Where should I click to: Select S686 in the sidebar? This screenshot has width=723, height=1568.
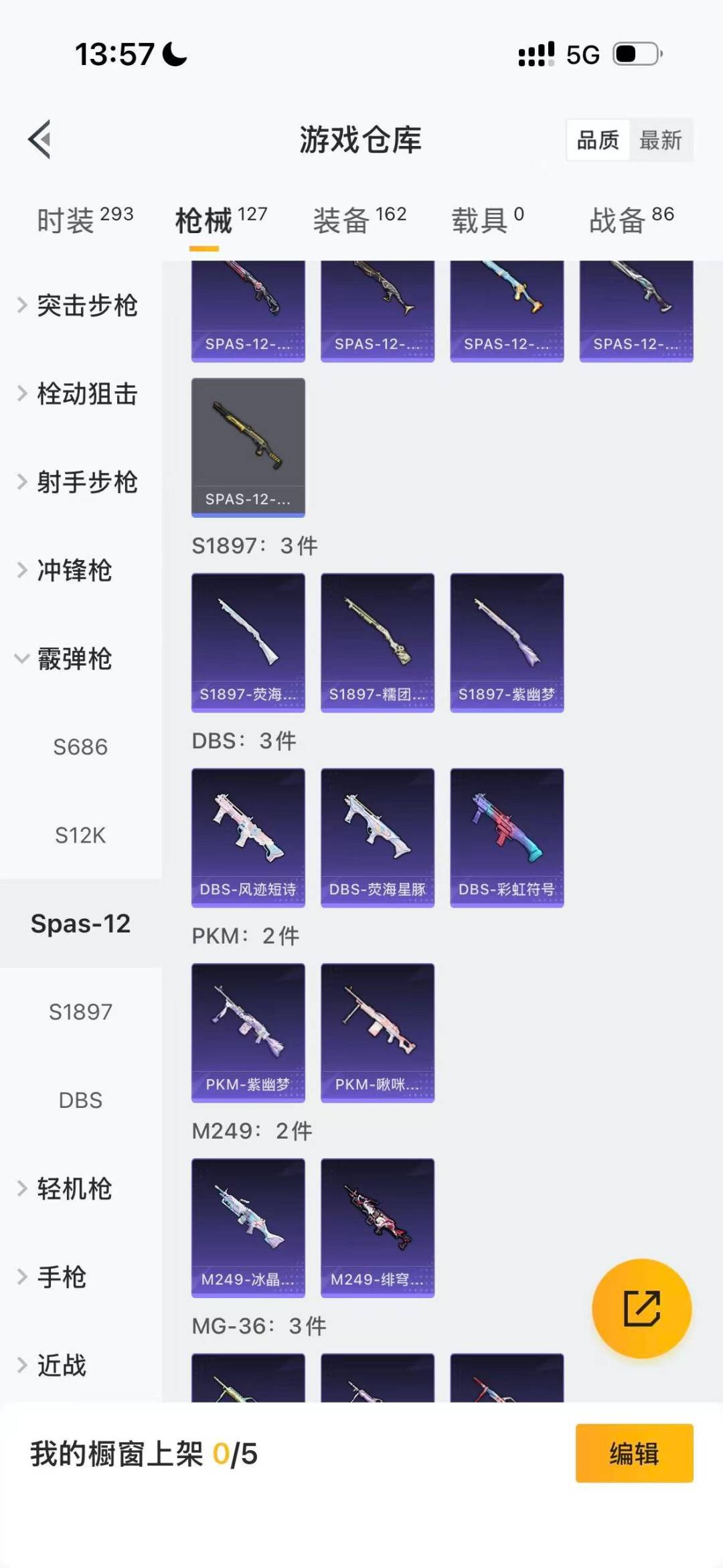pos(80,747)
